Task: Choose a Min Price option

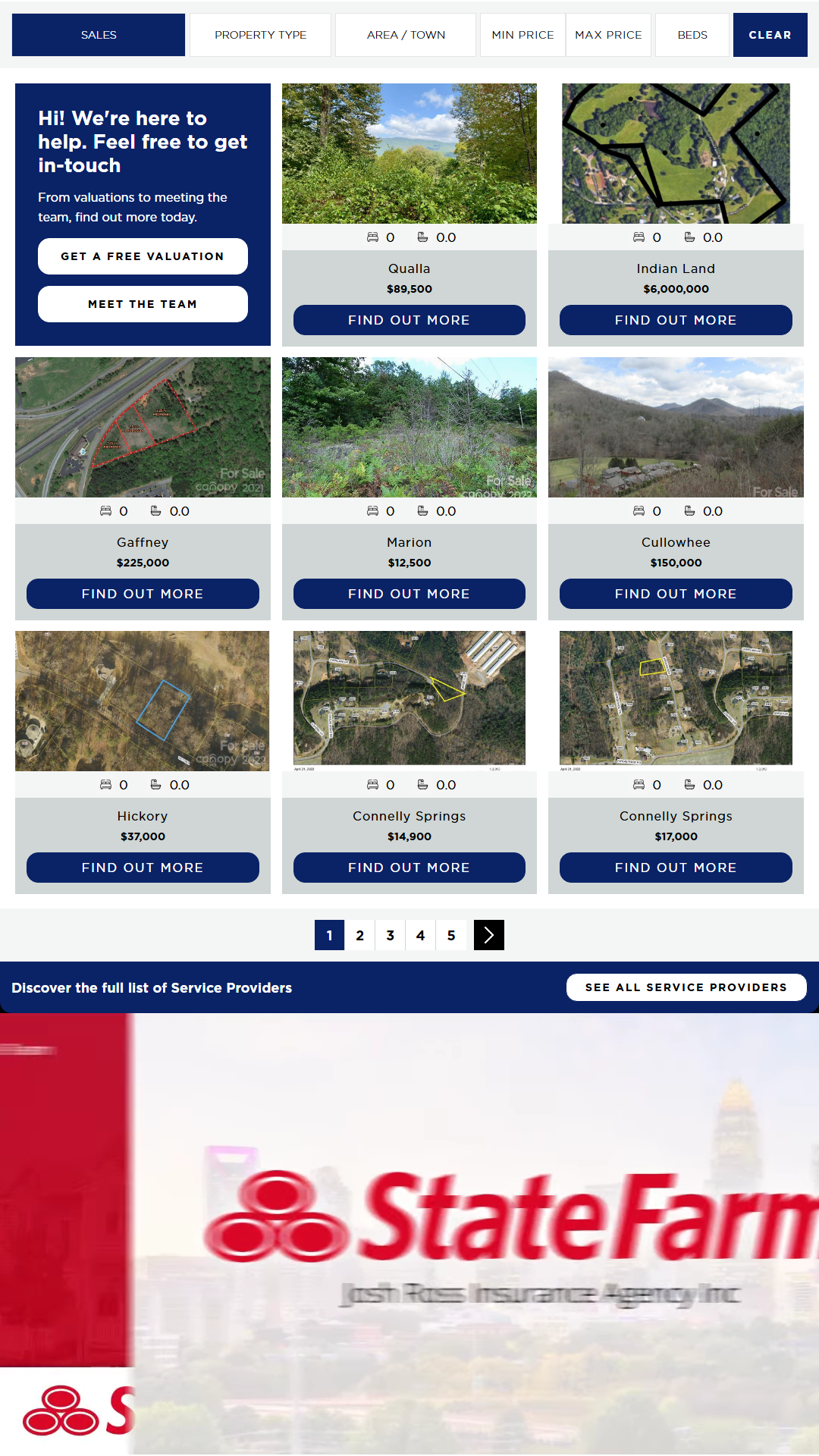Action: pos(522,35)
